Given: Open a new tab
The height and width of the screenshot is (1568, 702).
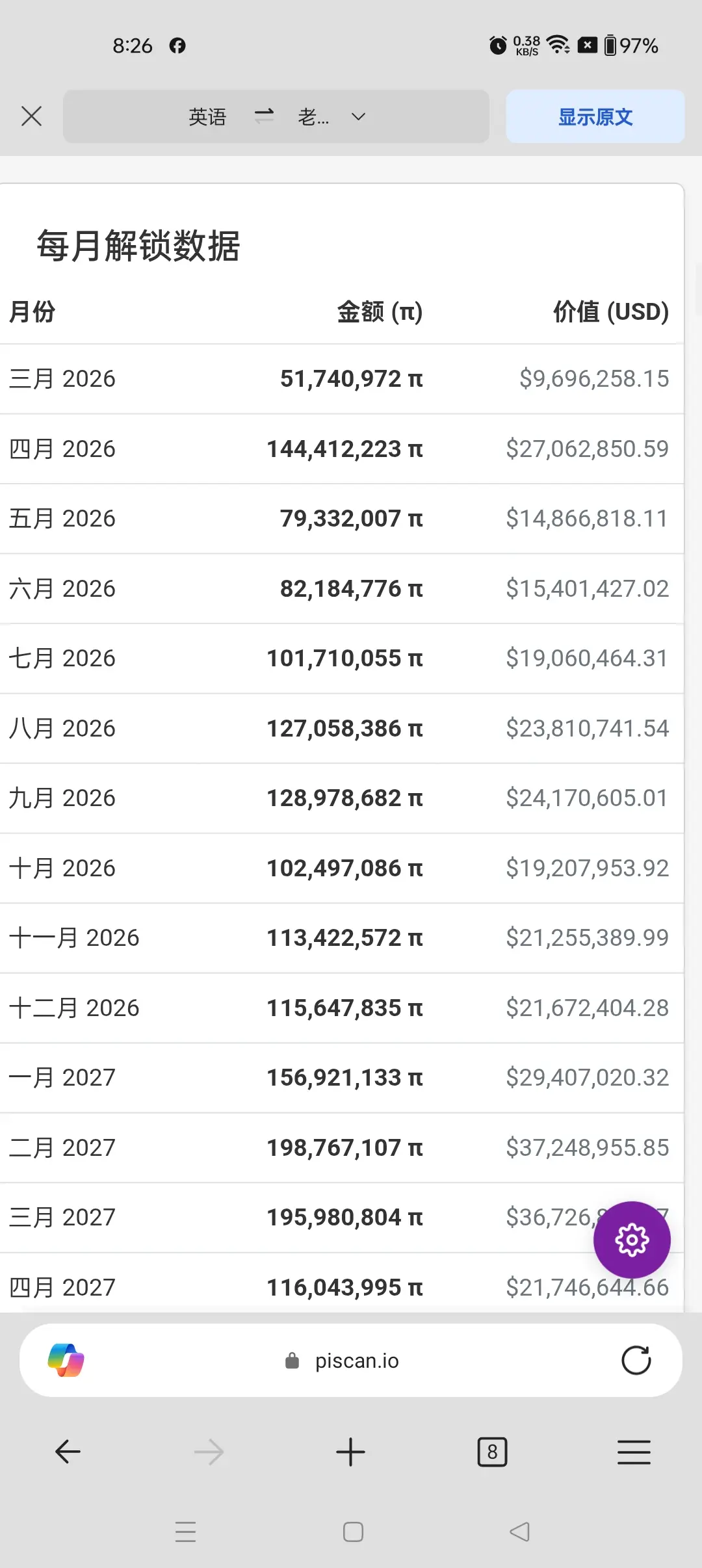Looking at the screenshot, I should [x=350, y=1452].
